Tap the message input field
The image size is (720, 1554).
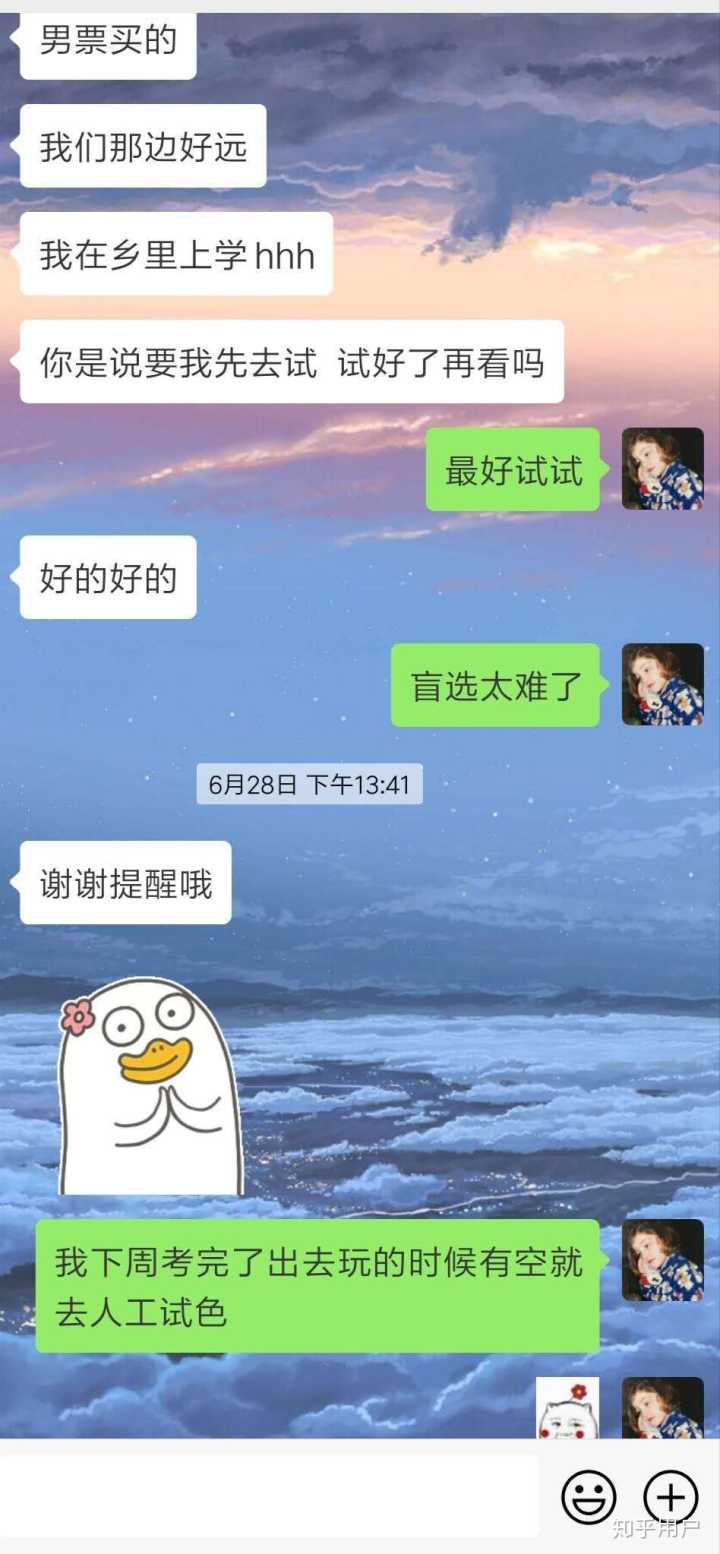tap(270, 1496)
